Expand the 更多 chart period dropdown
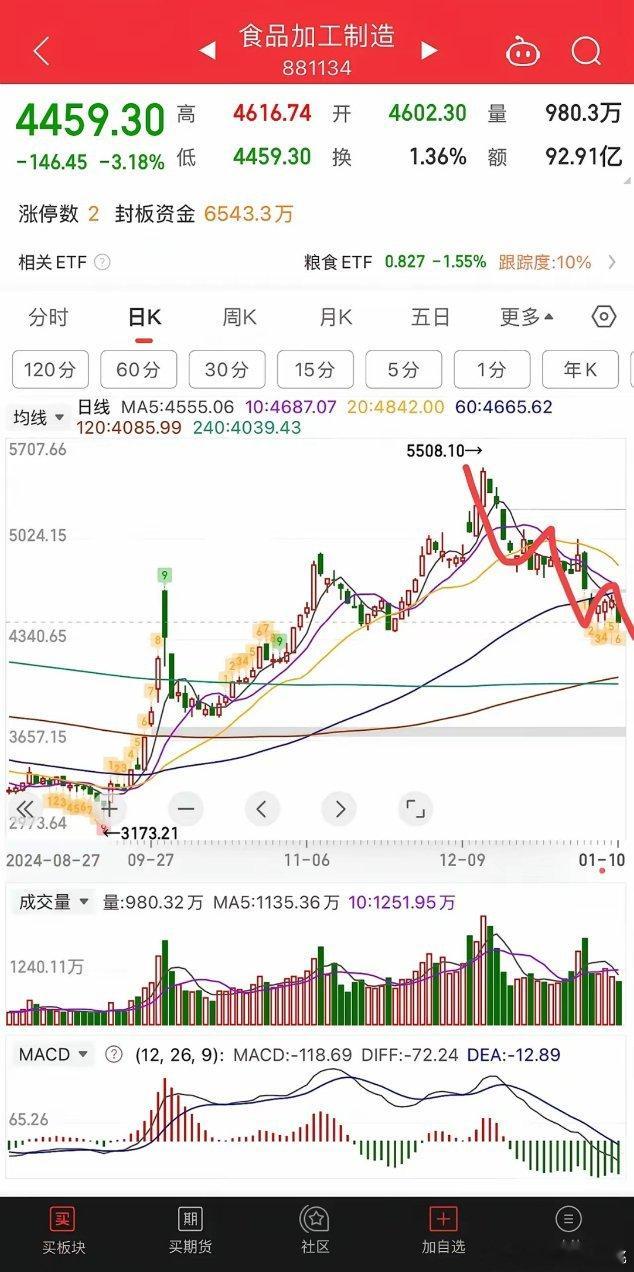The width and height of the screenshot is (634, 1272). tap(527, 318)
